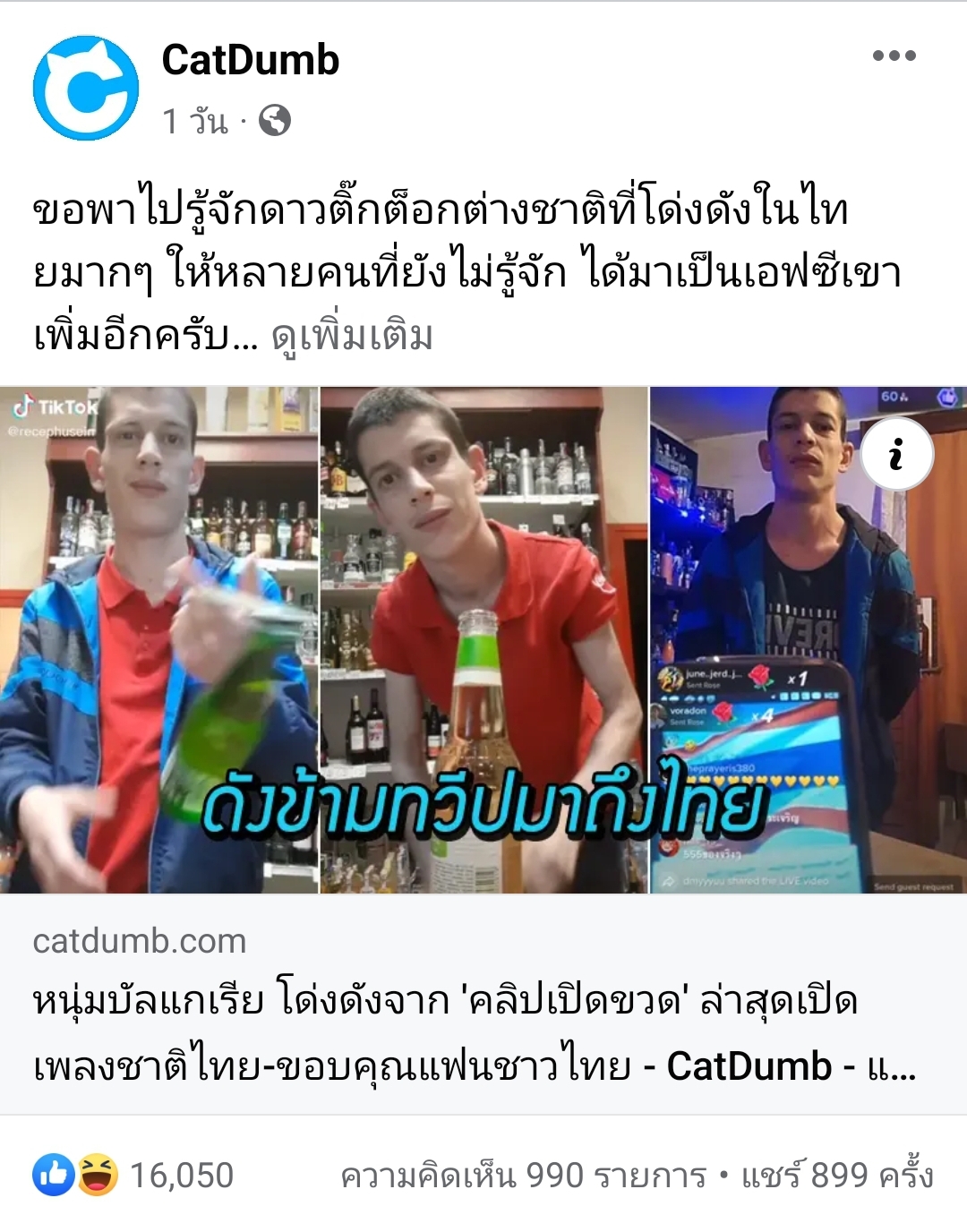This screenshot has width=967, height=1232.
Task: Open the catdumb.com article about หนุ่มบัลแกเรีย
Action: pos(475,1034)
